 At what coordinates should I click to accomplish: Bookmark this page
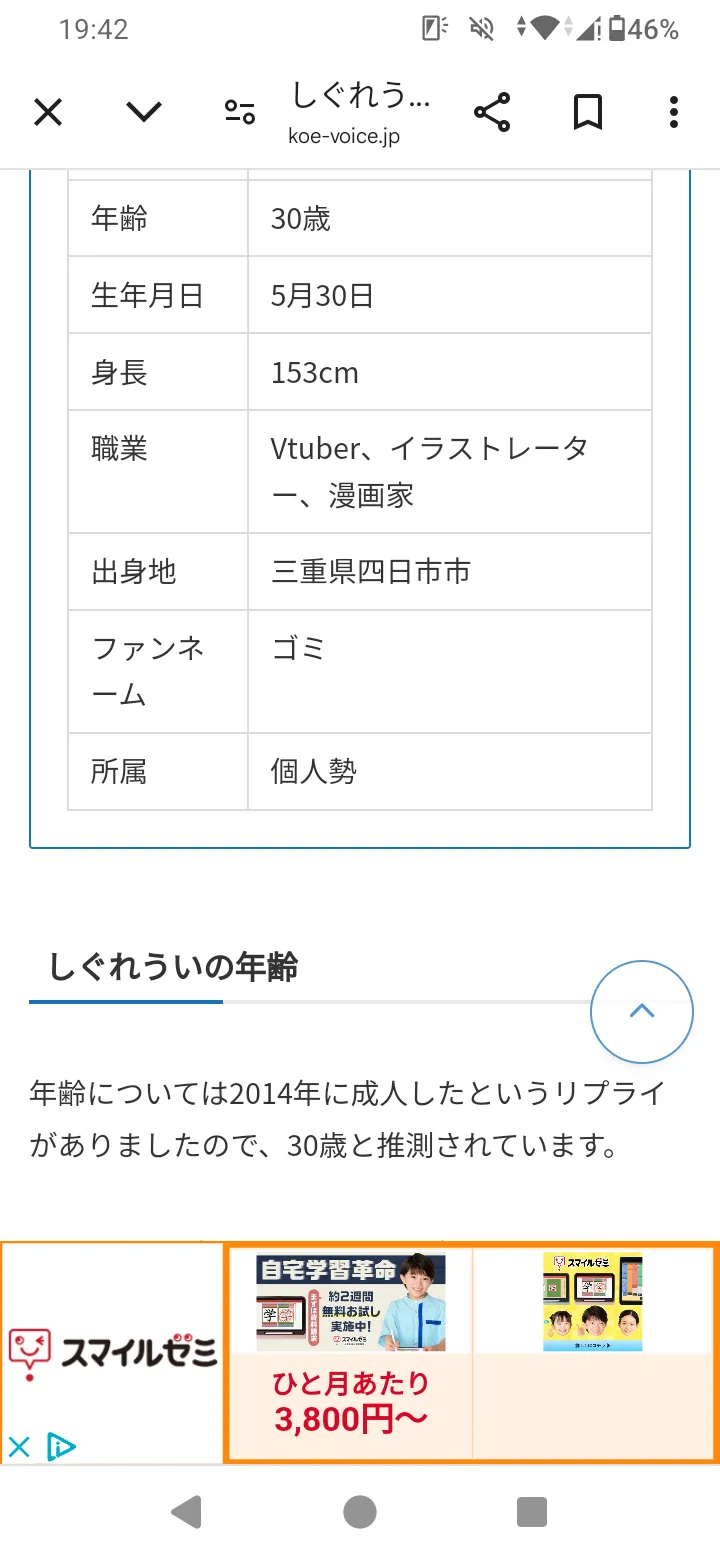(x=588, y=112)
